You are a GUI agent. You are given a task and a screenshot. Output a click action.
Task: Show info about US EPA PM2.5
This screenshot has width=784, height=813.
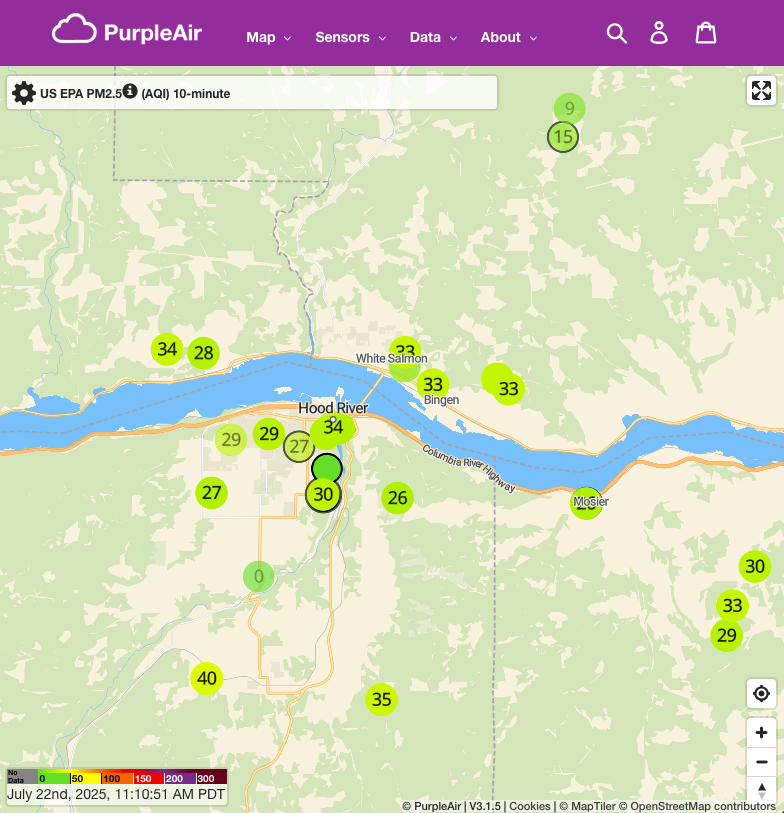click(130, 92)
